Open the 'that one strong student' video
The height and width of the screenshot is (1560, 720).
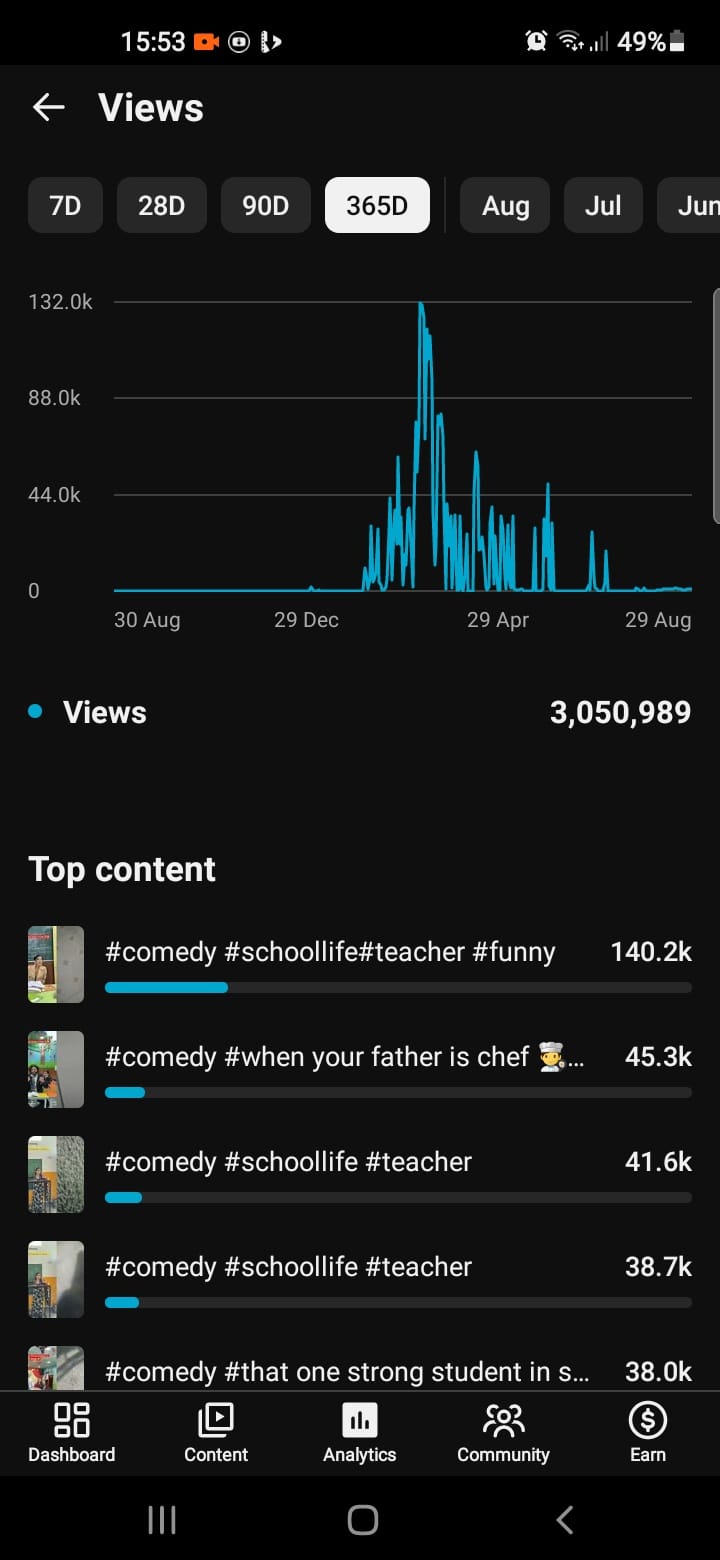(360, 1368)
